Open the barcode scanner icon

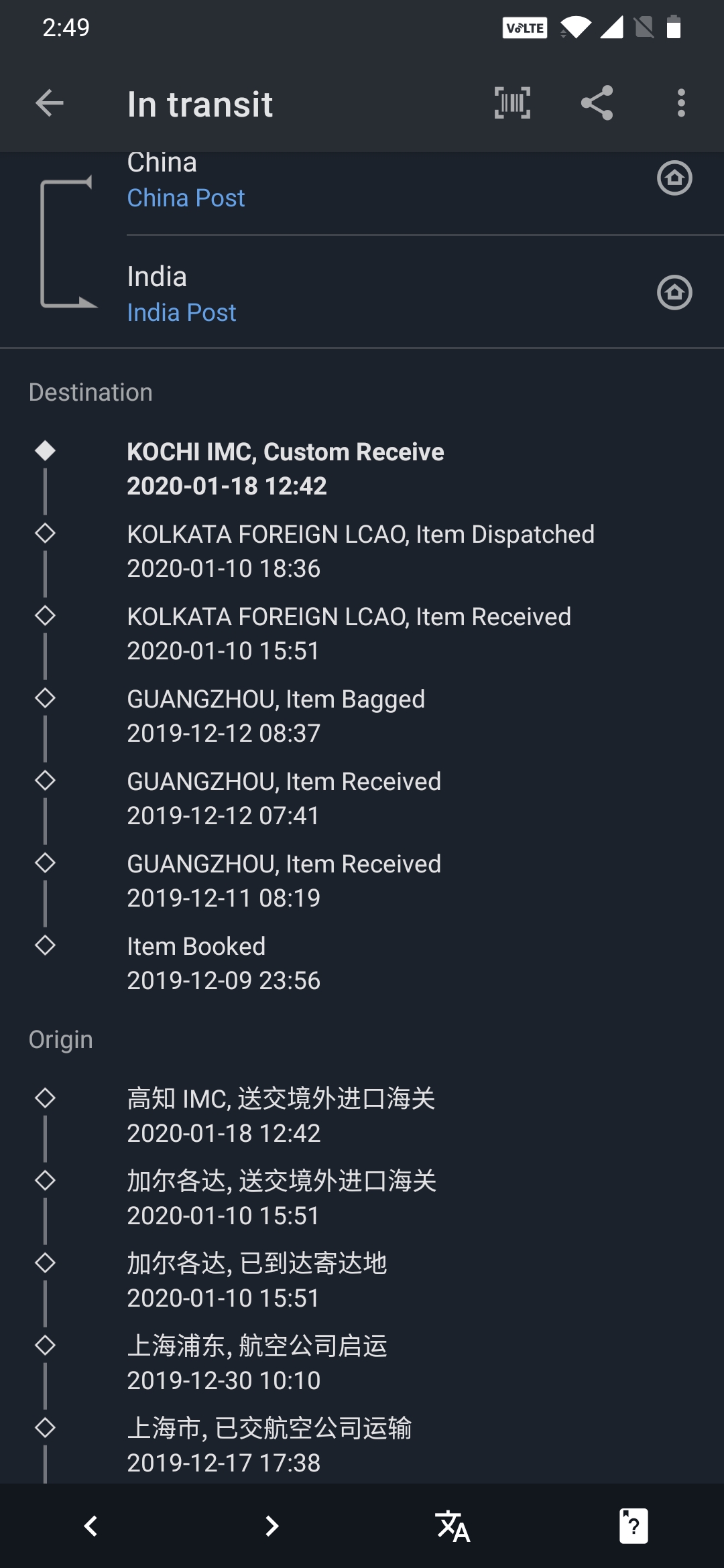coord(512,103)
